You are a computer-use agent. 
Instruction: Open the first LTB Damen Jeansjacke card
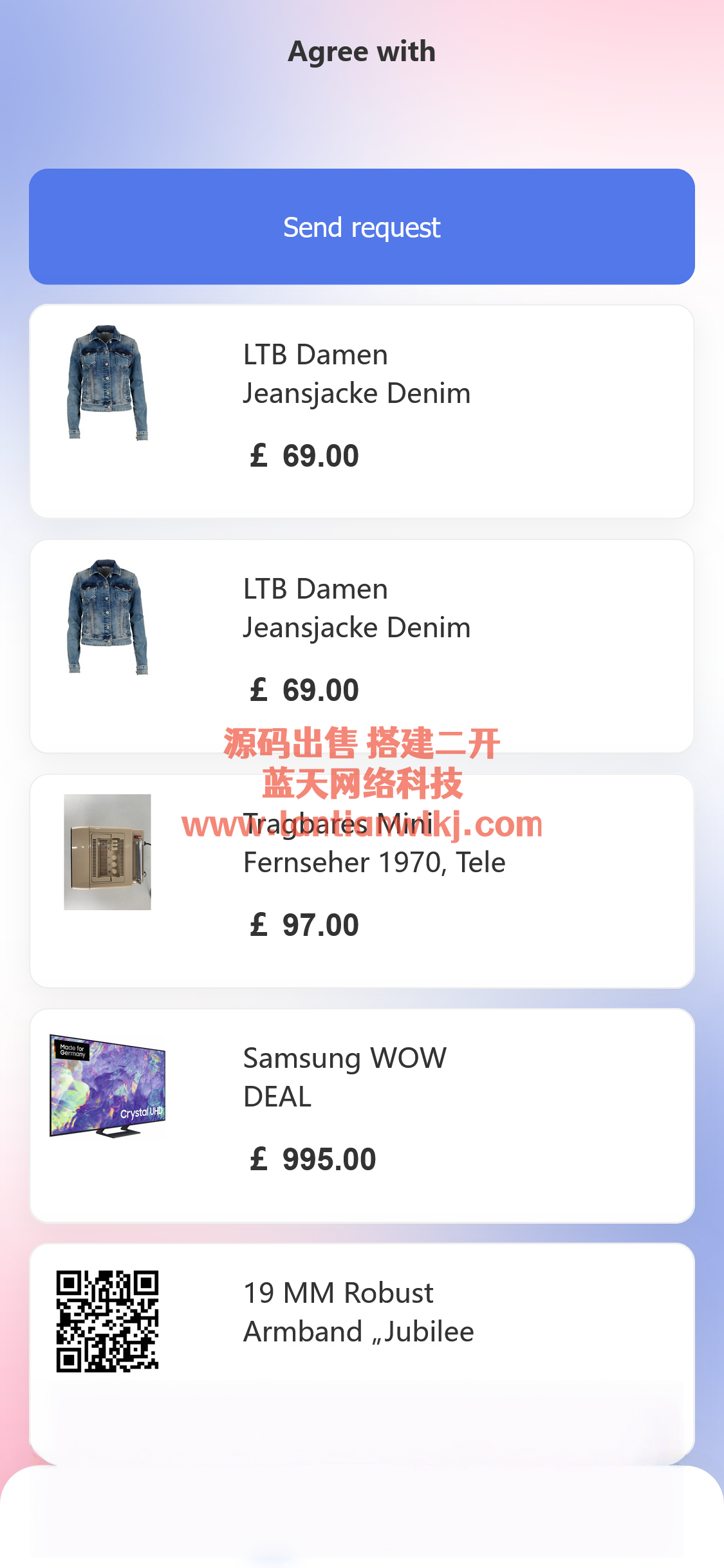[362, 411]
